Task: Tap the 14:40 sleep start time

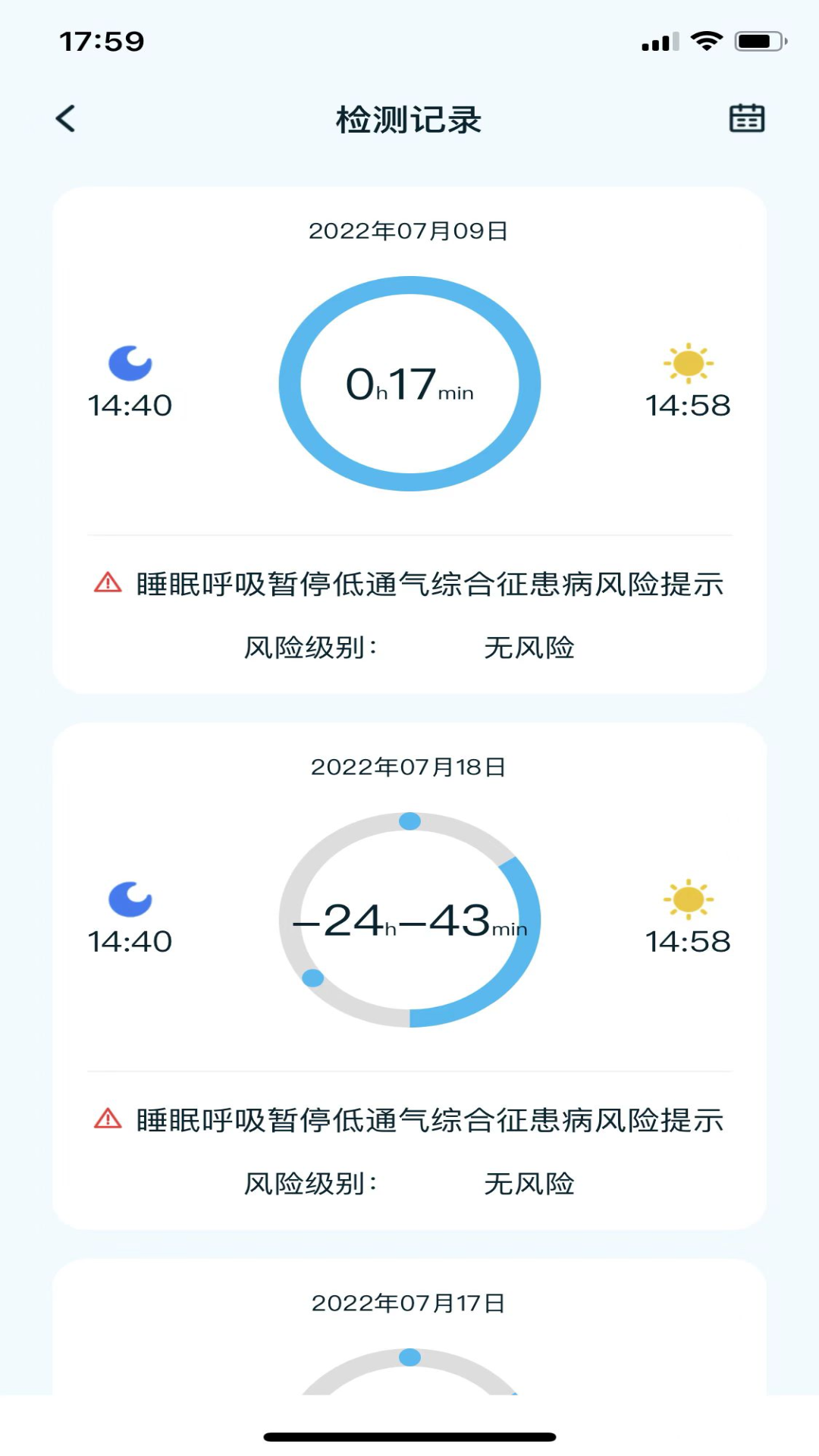Action: [131, 406]
